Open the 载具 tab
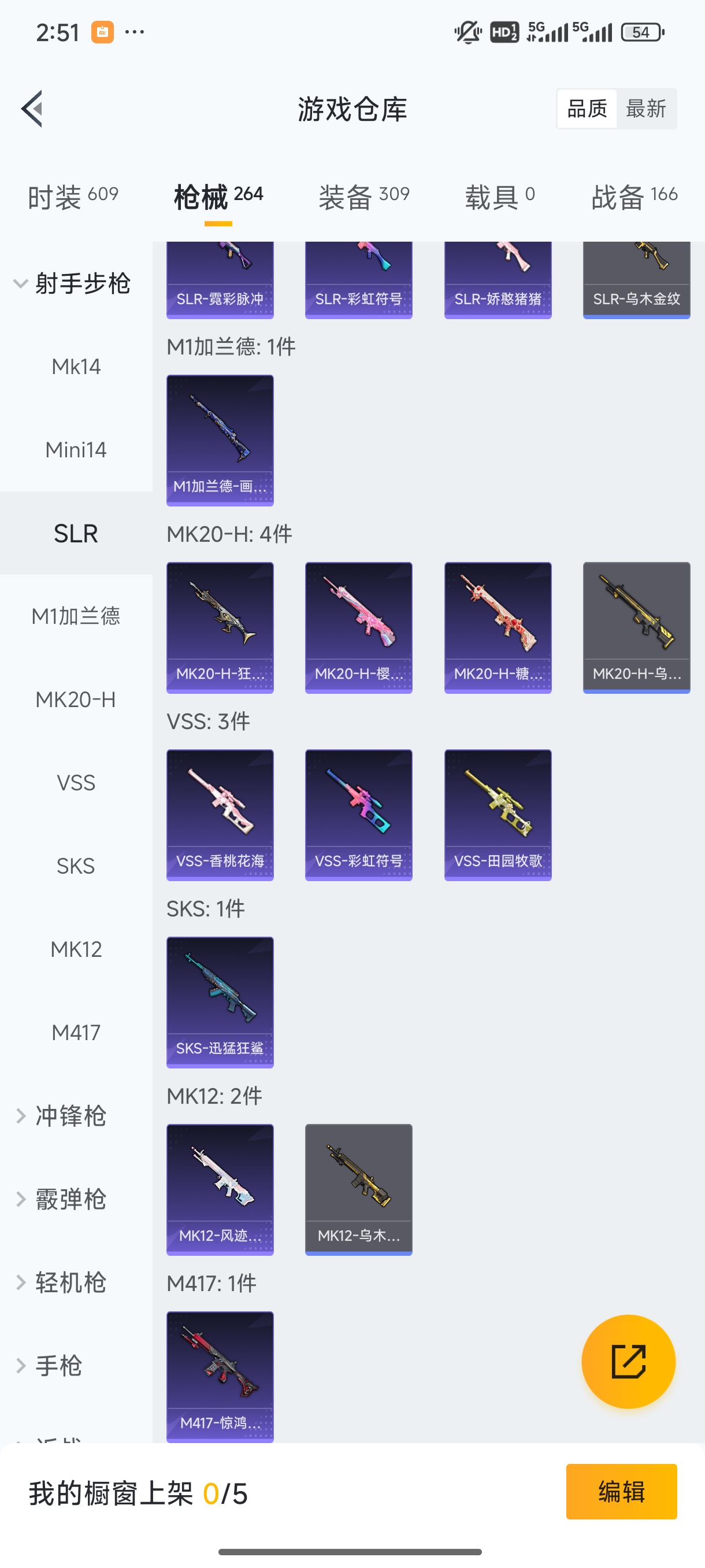Image resolution: width=705 pixels, height=1568 pixels. tap(500, 197)
